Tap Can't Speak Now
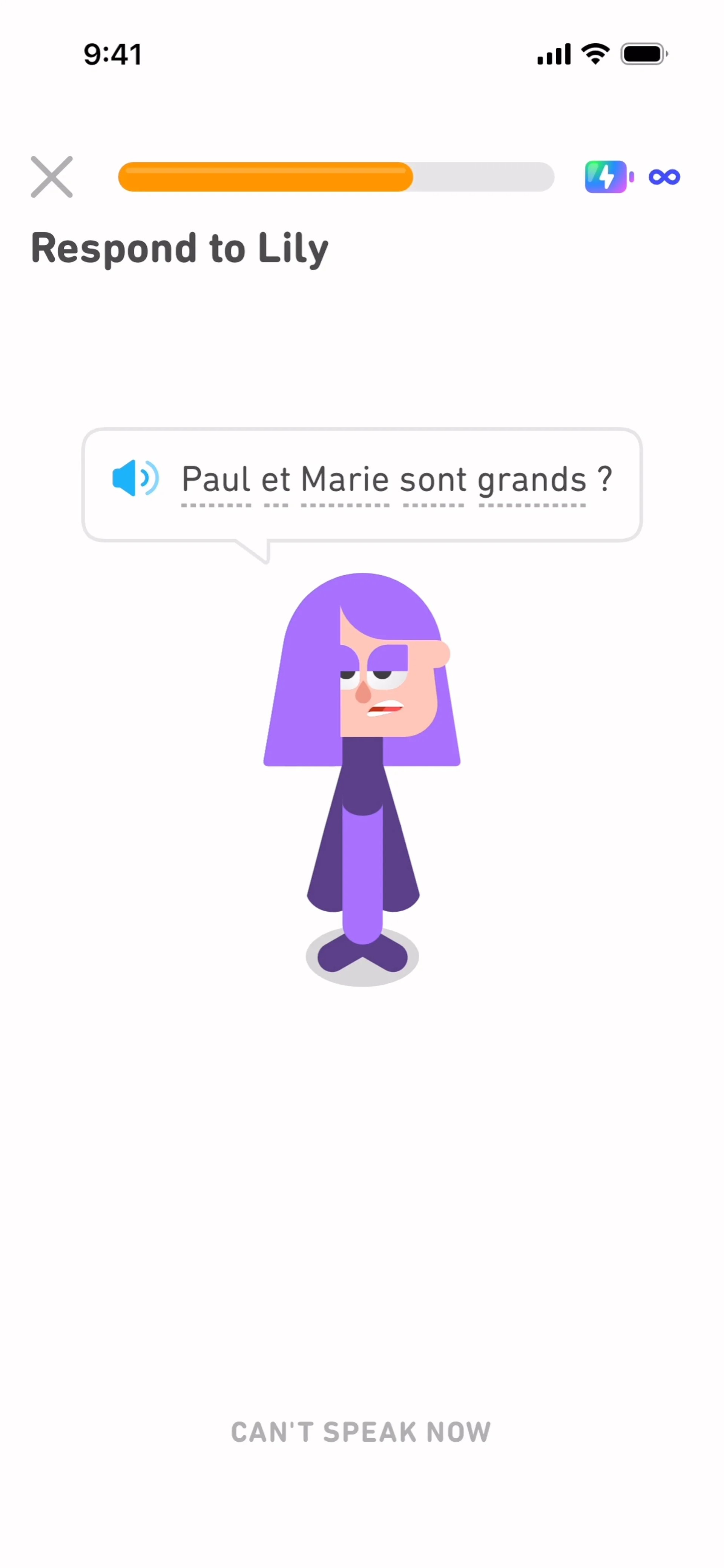The height and width of the screenshot is (1568, 724). (x=361, y=1432)
